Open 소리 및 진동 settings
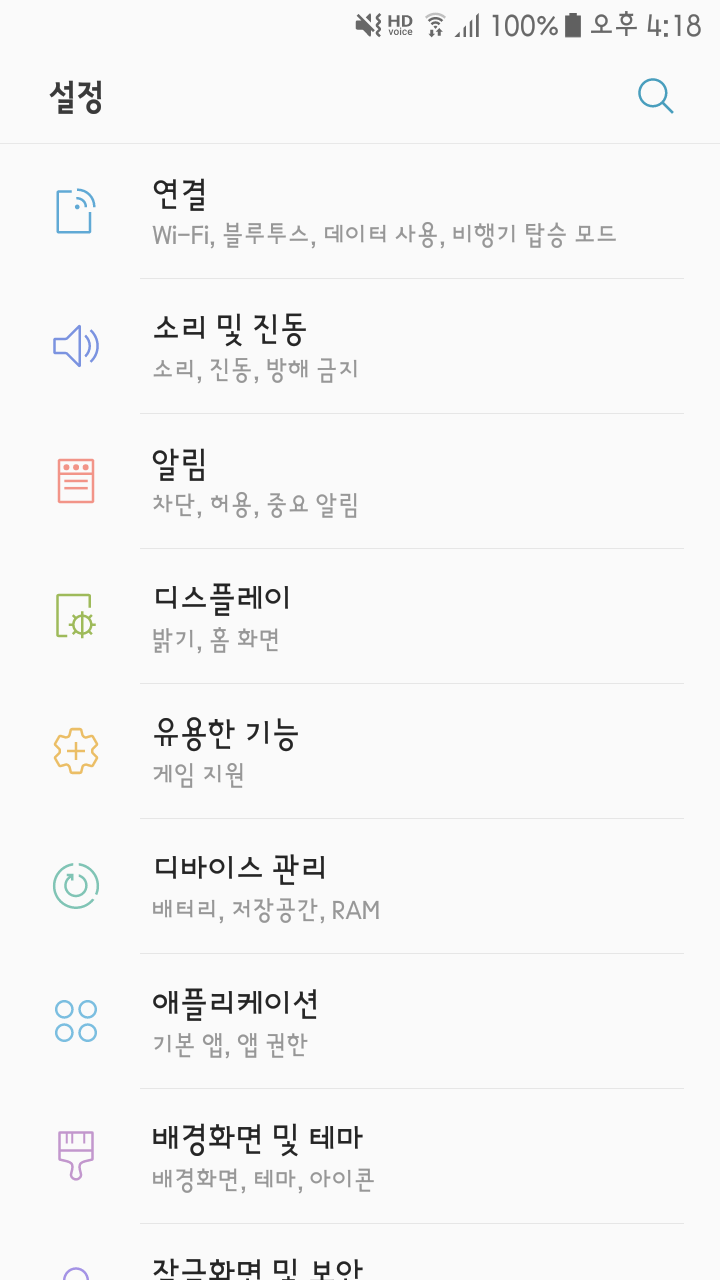 [360, 346]
